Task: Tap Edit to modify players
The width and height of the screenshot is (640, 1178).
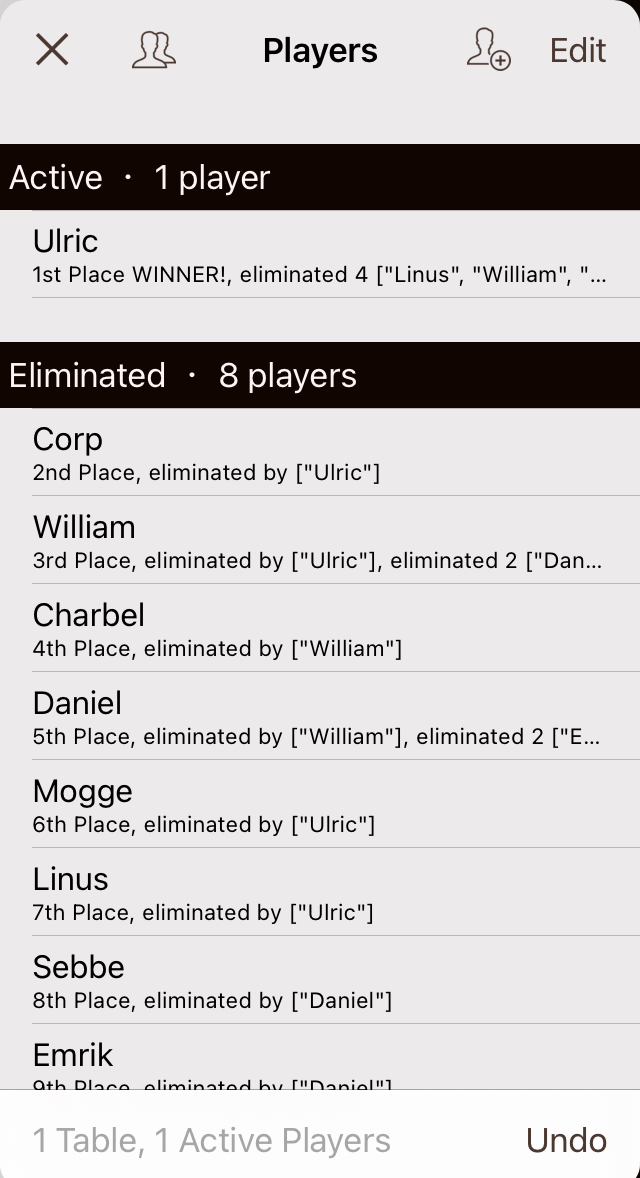Action: (578, 50)
